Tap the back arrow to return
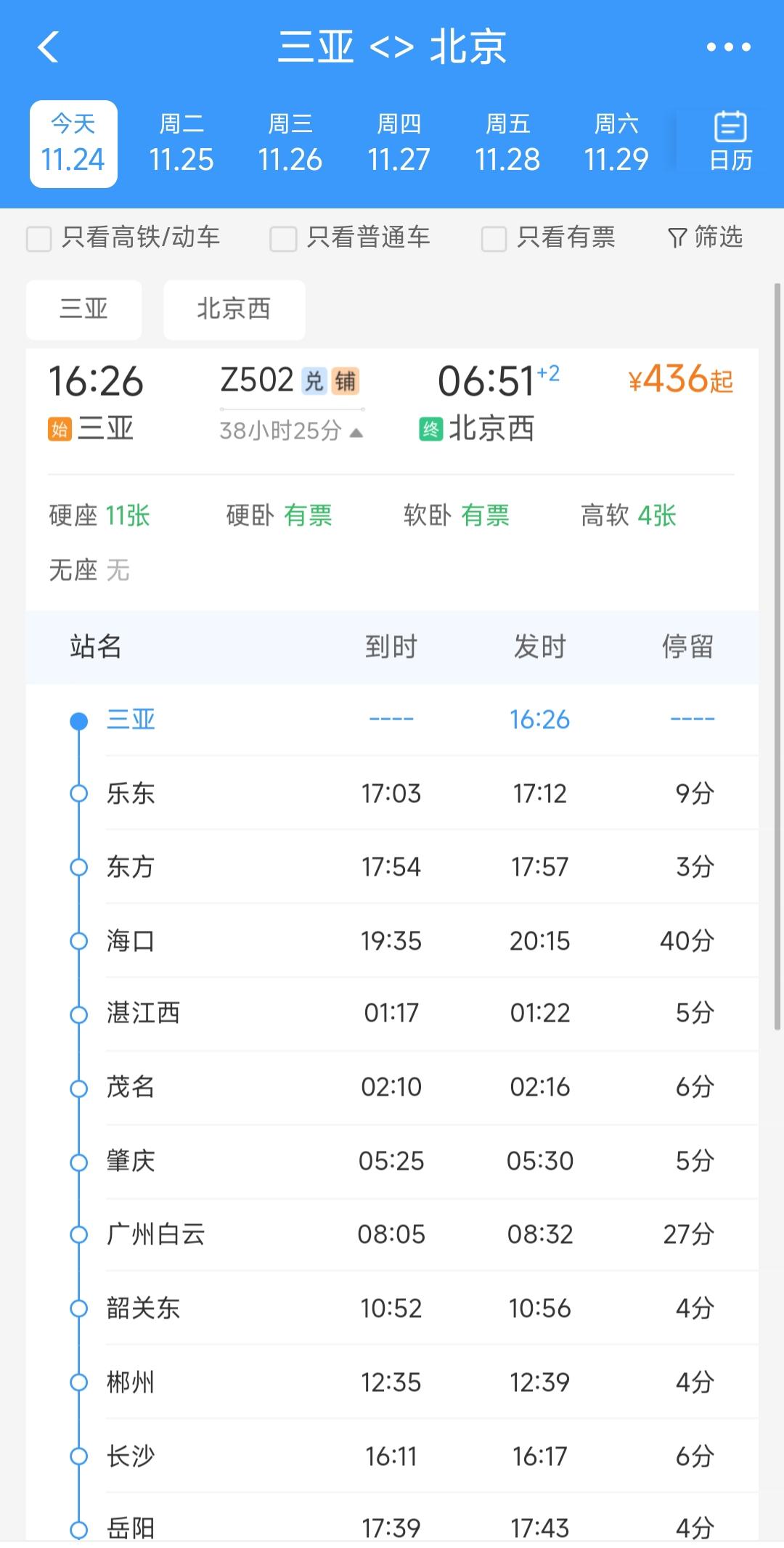 pyautogui.click(x=48, y=48)
